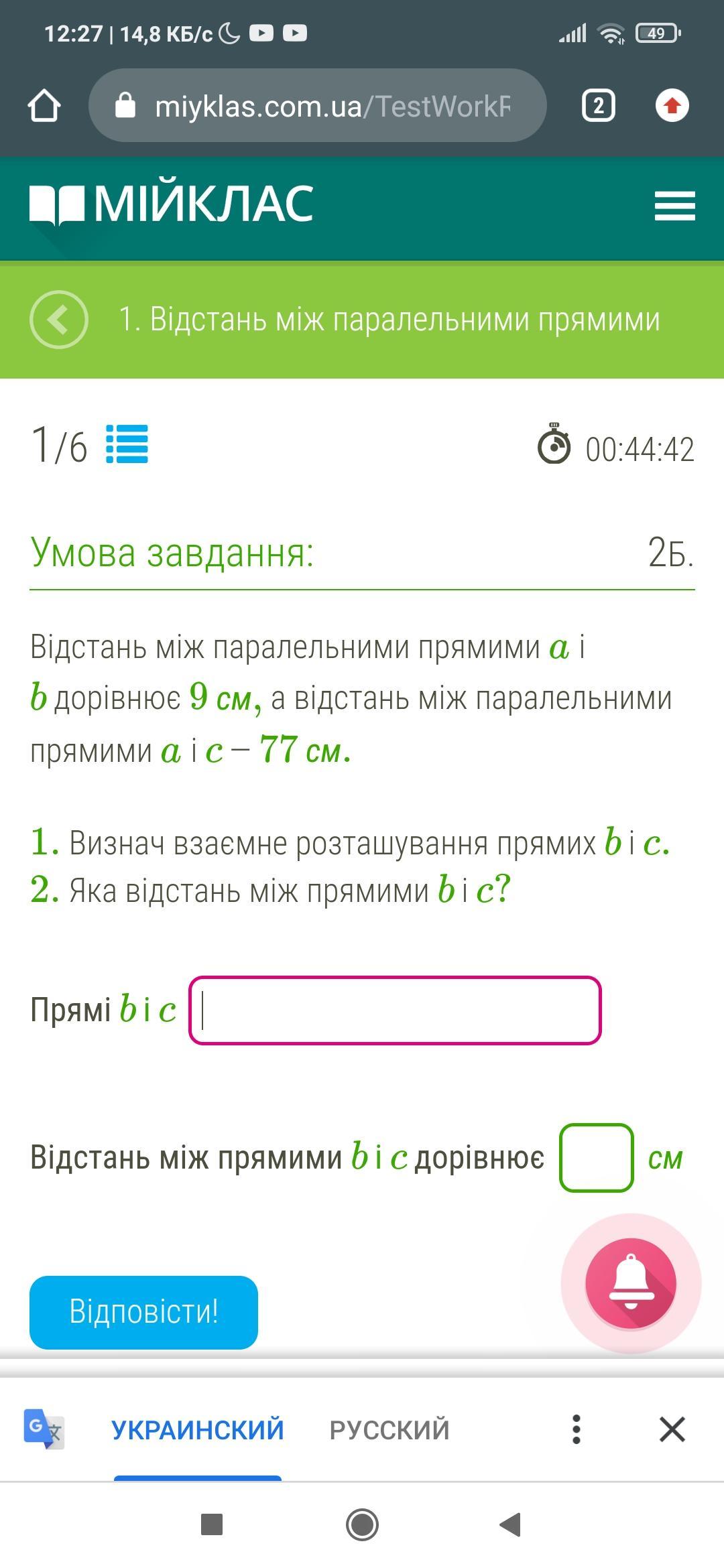Viewport: 724px width, 1568px height.
Task: Tap the miyklas.com.ua address bar
Action: coord(317,105)
